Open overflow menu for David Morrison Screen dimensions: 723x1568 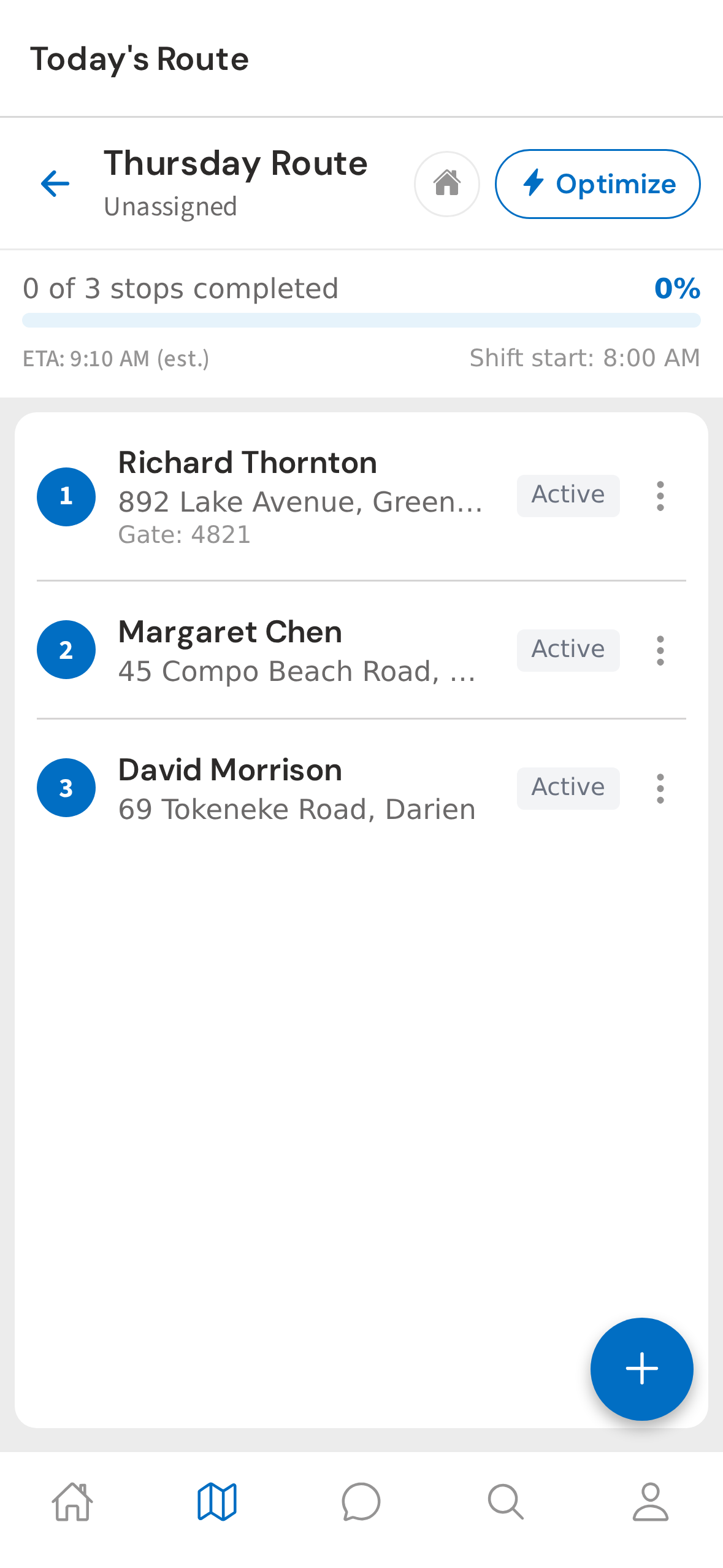659,788
